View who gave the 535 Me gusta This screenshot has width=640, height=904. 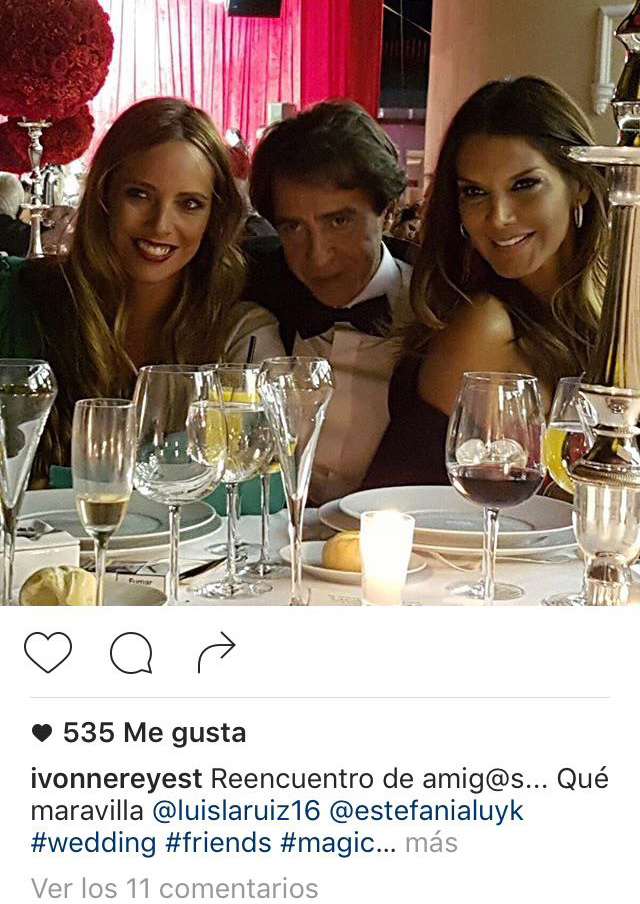click(x=153, y=733)
